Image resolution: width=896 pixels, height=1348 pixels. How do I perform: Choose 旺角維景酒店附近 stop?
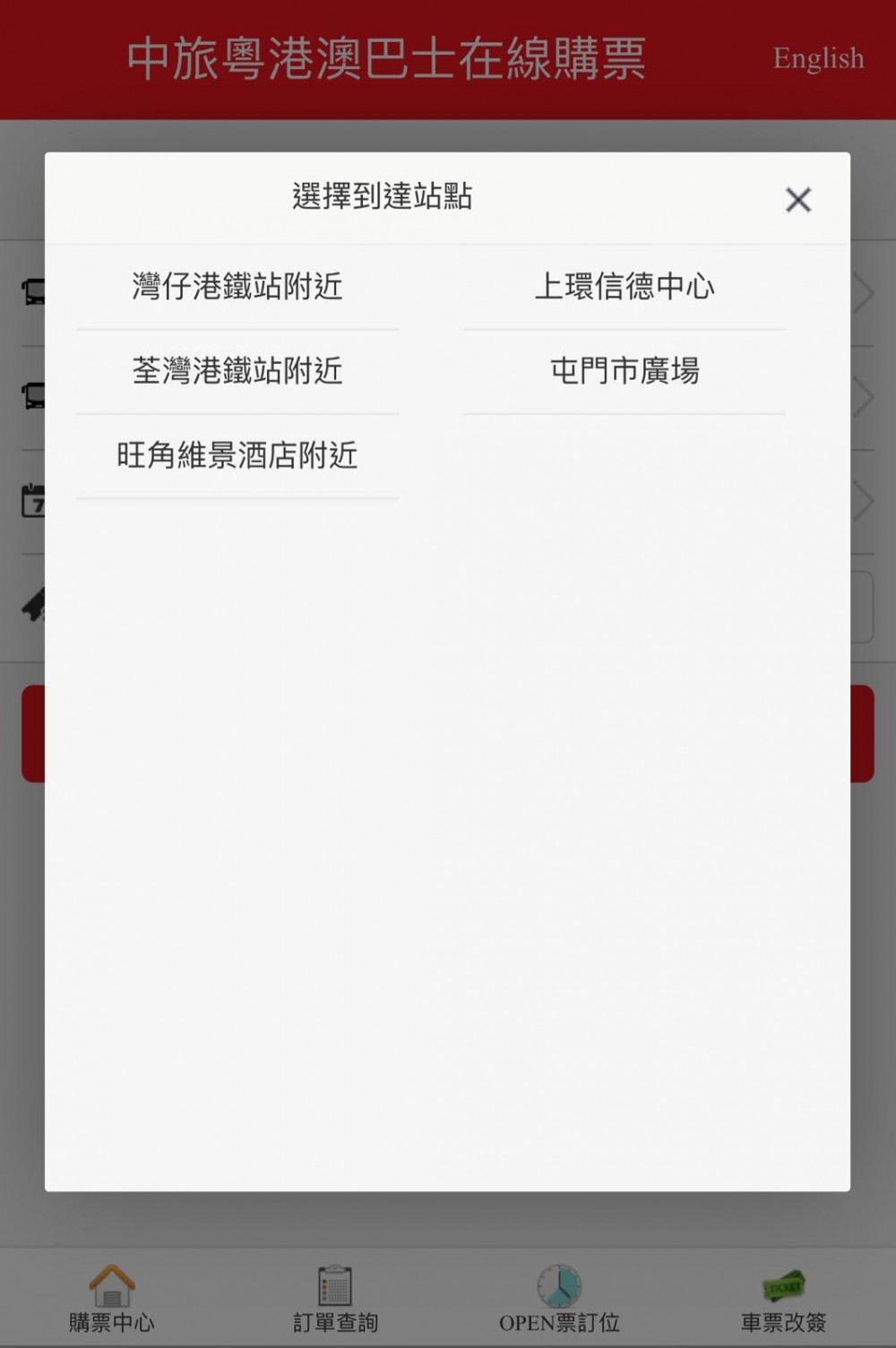[x=237, y=455]
